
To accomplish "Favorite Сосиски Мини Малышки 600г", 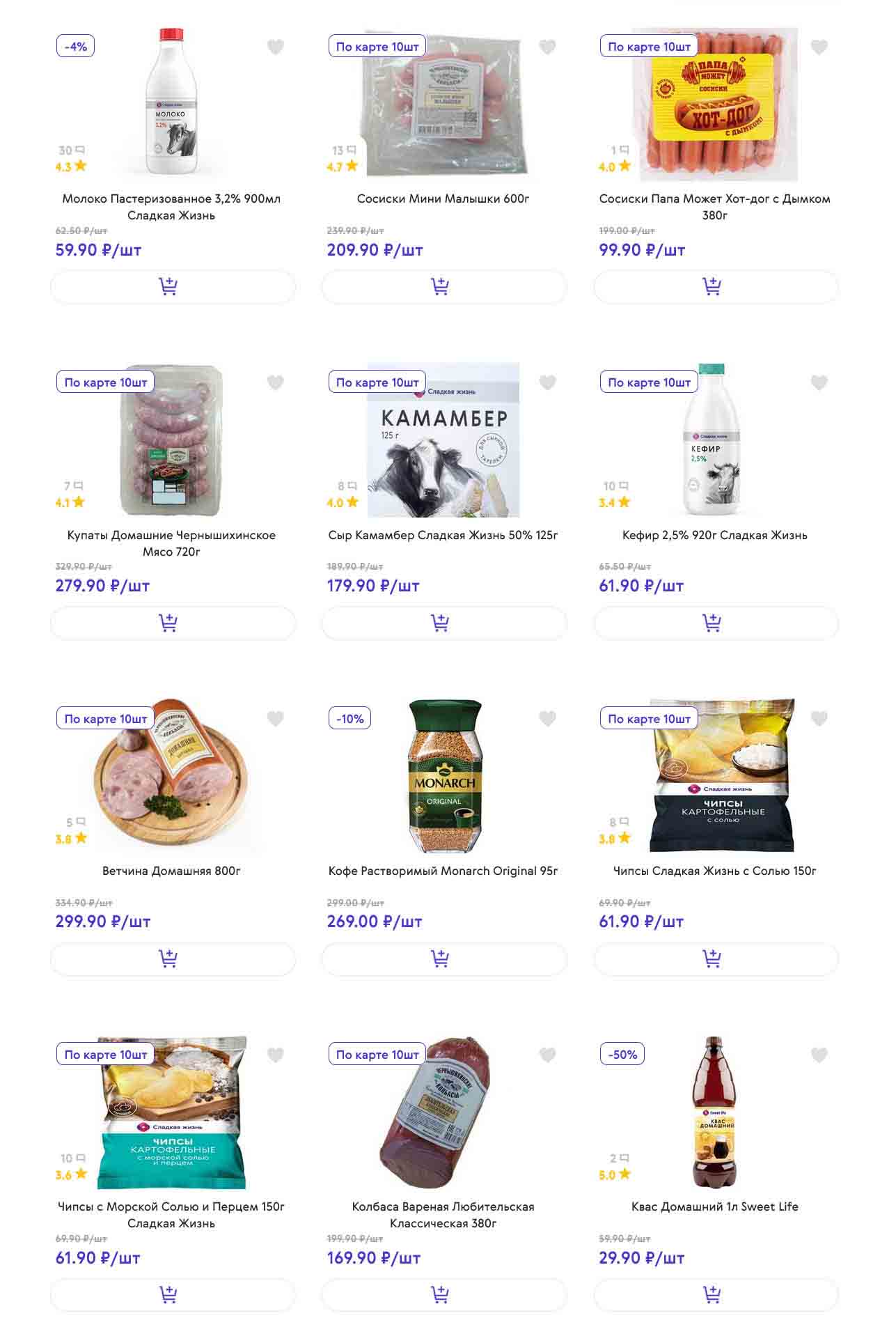I will click(548, 47).
